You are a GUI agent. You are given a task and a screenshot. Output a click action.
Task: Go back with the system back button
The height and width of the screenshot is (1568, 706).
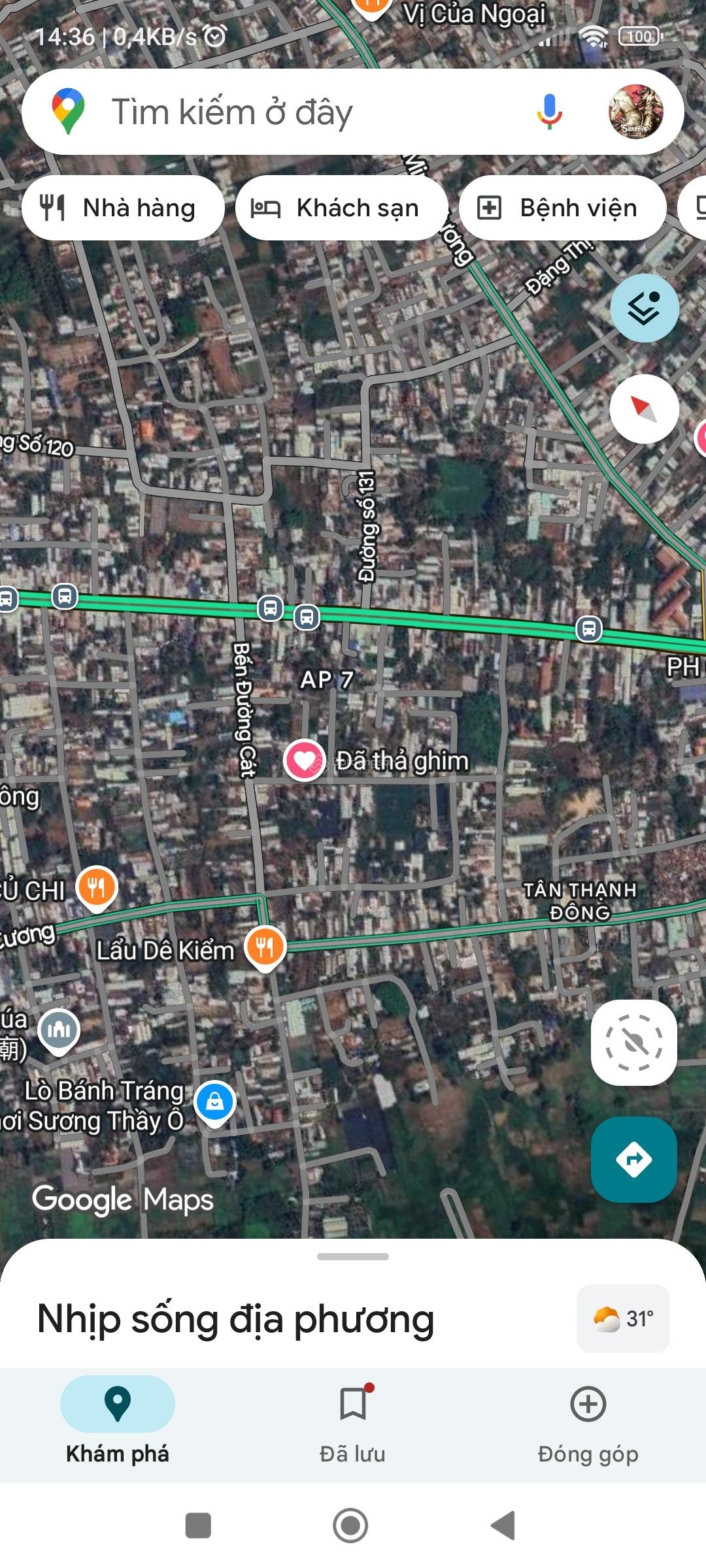[x=503, y=1526]
